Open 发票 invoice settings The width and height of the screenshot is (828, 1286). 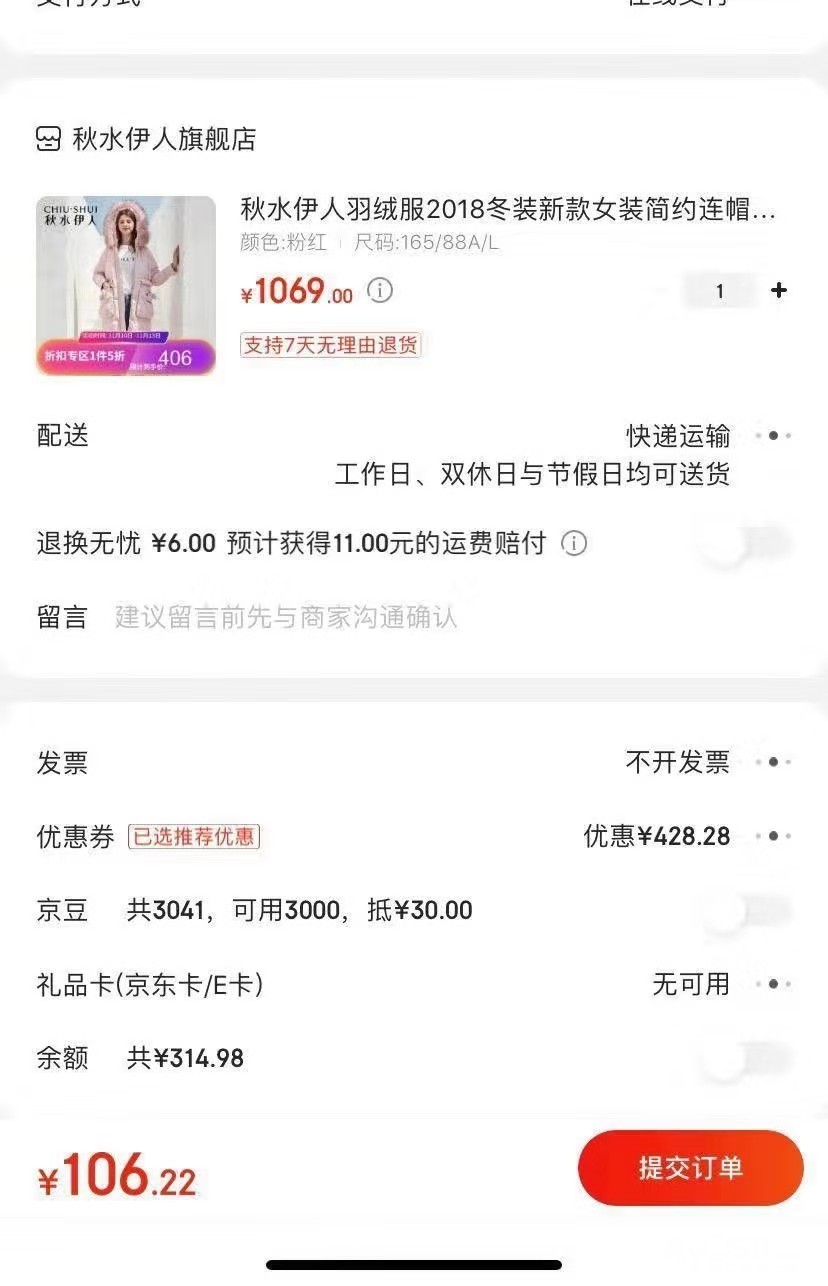[x=773, y=763]
